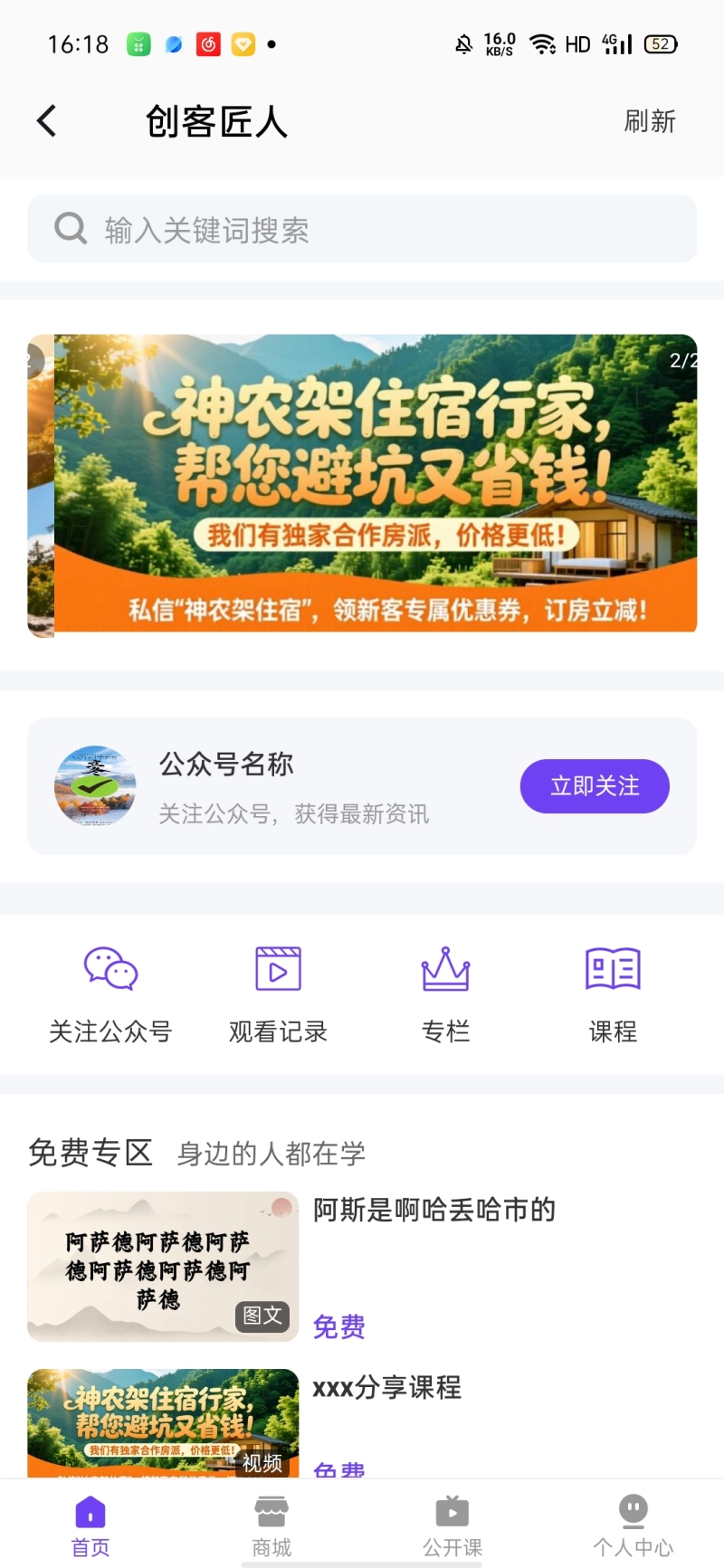
Task: Open the 关注公众号 shortcut
Action: pyautogui.click(x=110, y=993)
